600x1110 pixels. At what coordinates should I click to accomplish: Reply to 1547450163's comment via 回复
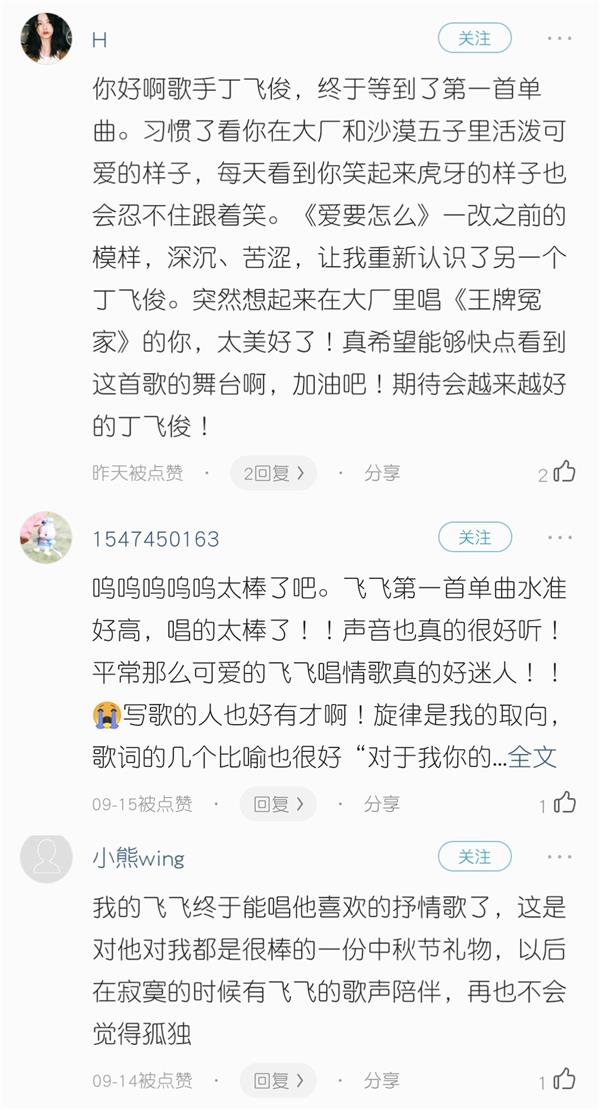(x=277, y=803)
